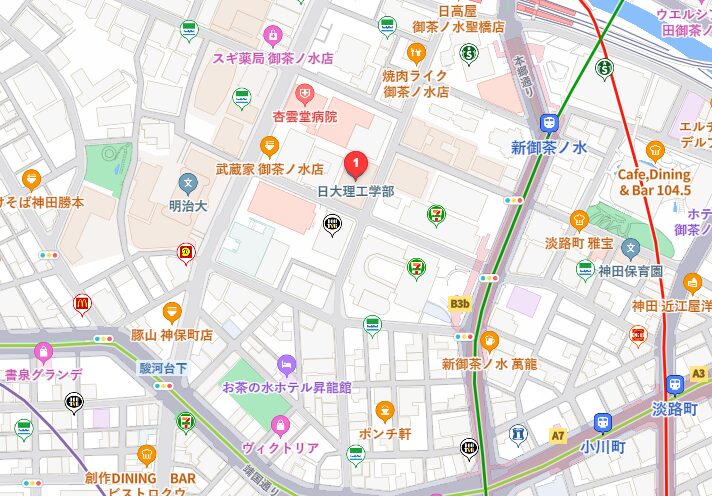Select the 杏雲堂病院 hospital marker
Viewport: 712px width, 496px height.
(304, 95)
